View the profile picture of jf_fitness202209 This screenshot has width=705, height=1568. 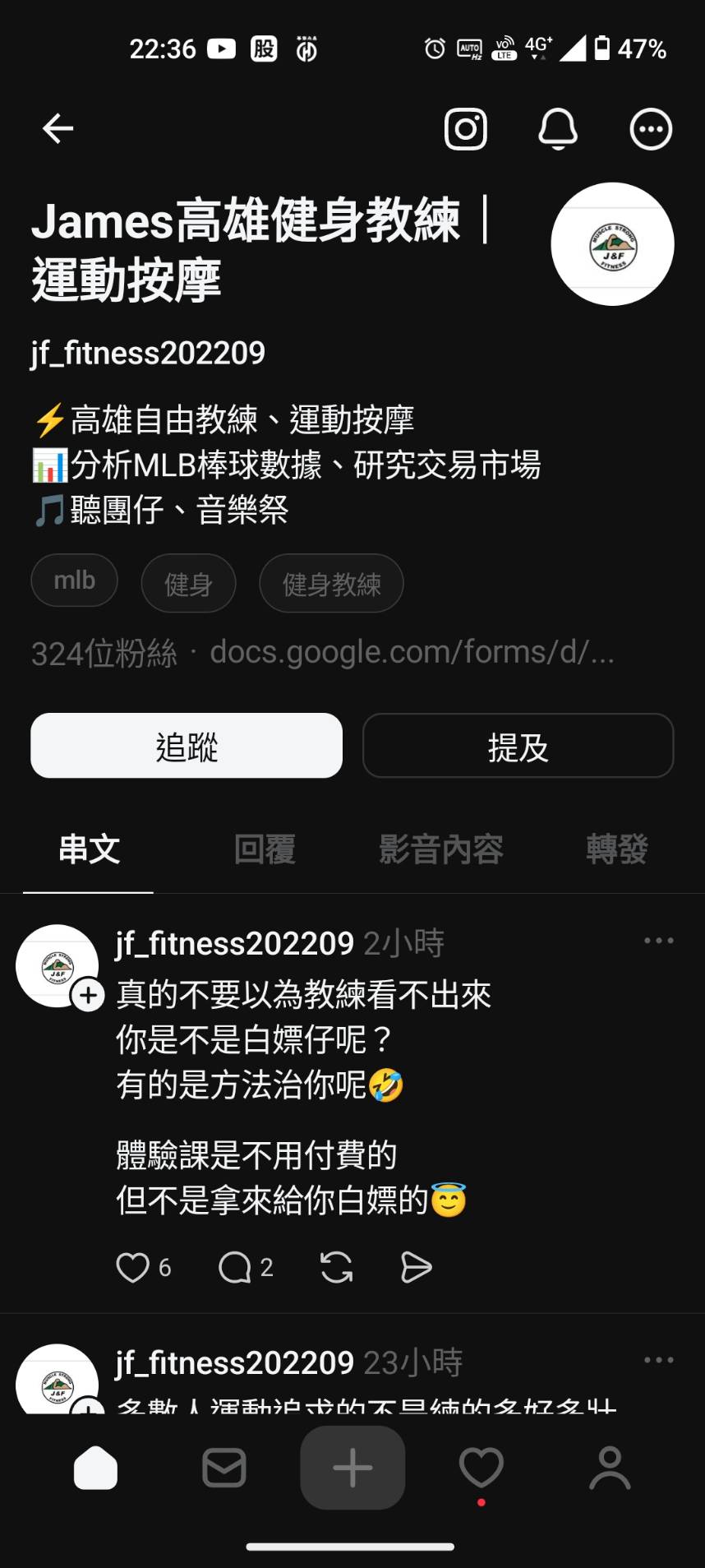pos(612,244)
